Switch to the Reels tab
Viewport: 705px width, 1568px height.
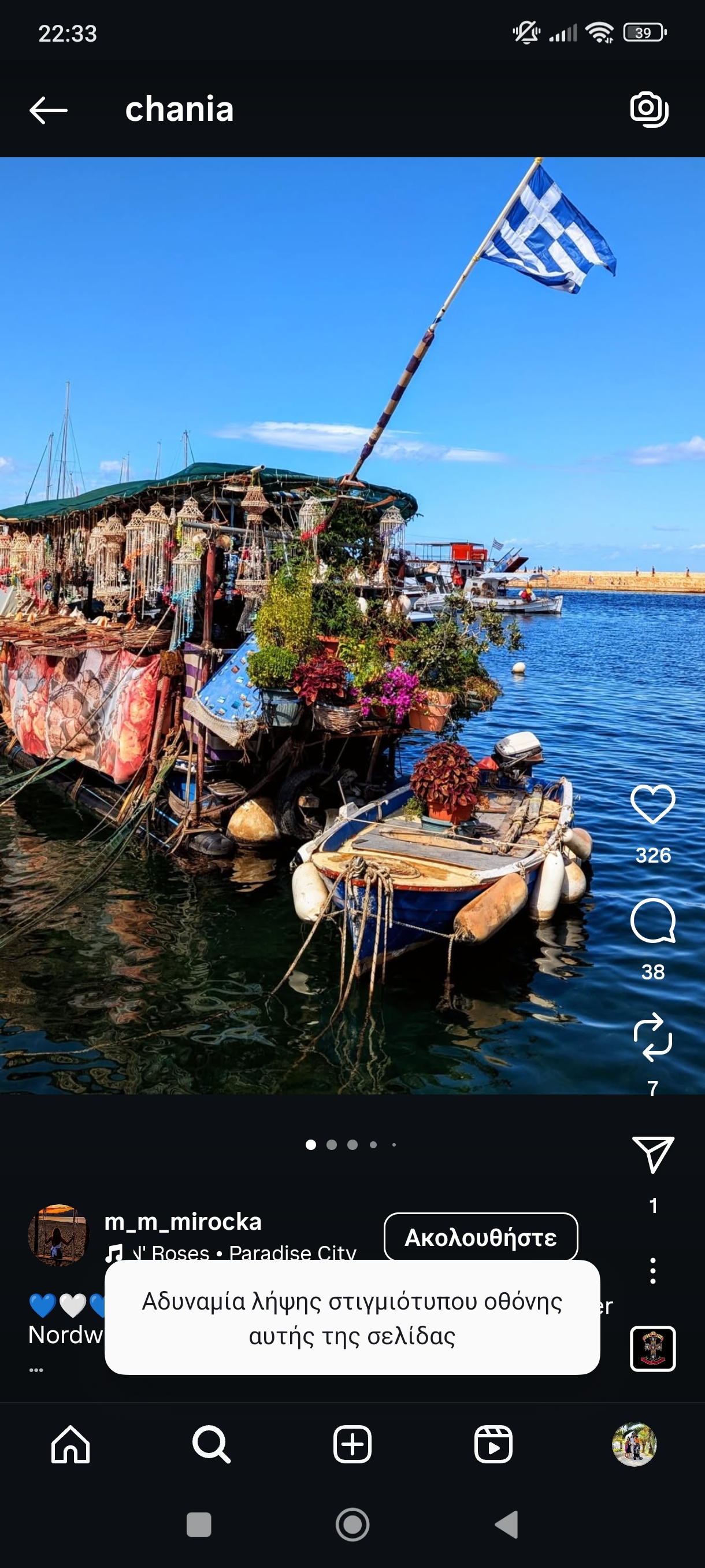[x=493, y=1444]
